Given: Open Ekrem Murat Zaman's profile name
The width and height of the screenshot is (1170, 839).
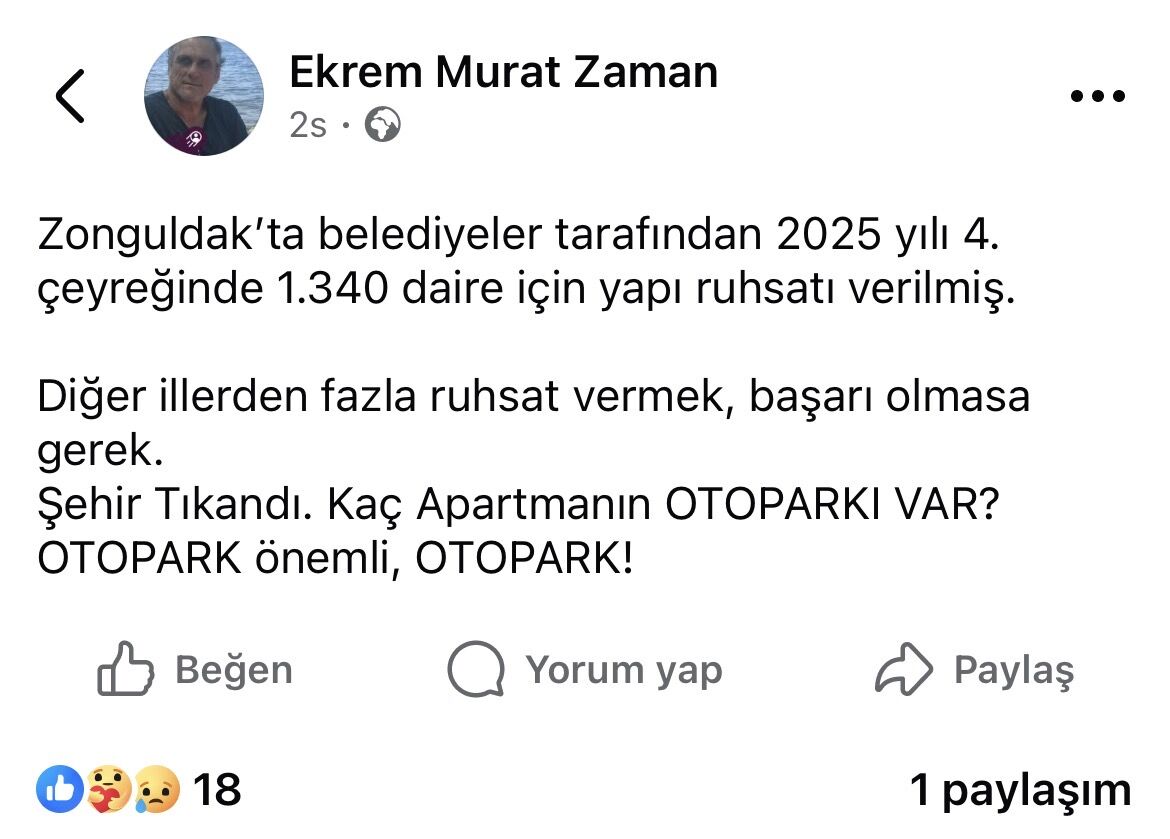Looking at the screenshot, I should tap(503, 73).
